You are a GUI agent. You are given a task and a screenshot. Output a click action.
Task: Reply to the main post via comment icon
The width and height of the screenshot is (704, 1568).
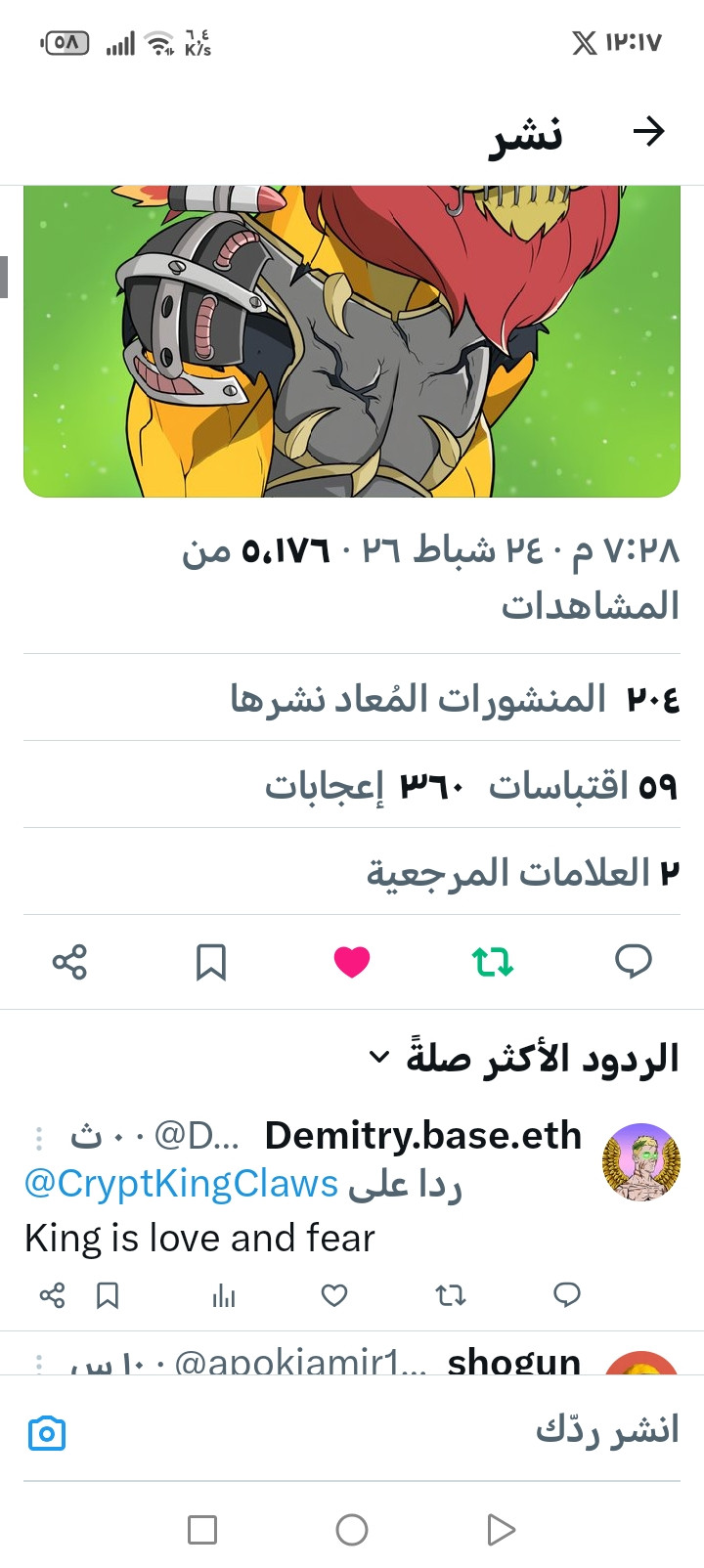(633, 962)
